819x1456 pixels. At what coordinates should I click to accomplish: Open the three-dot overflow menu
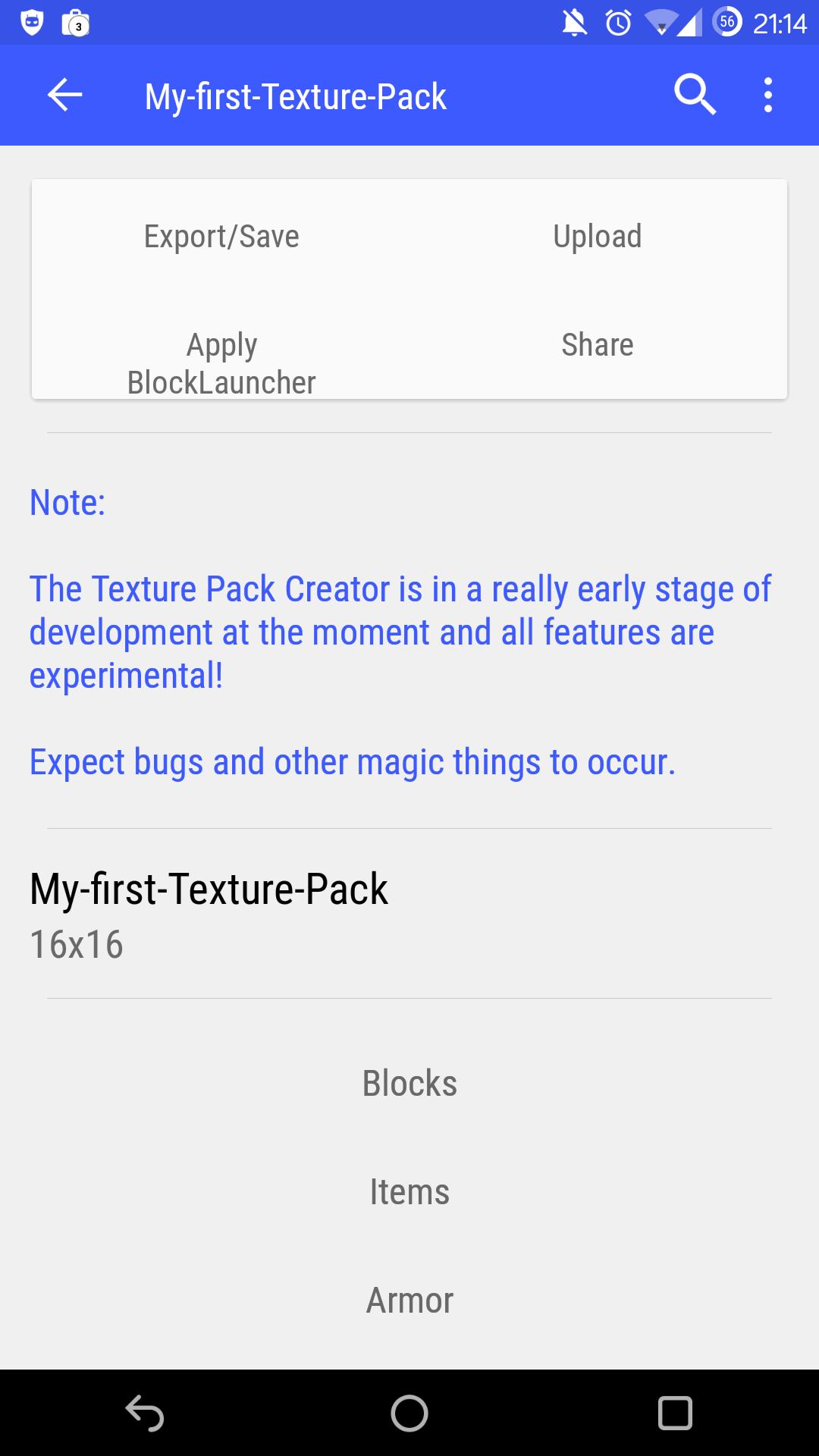767,95
